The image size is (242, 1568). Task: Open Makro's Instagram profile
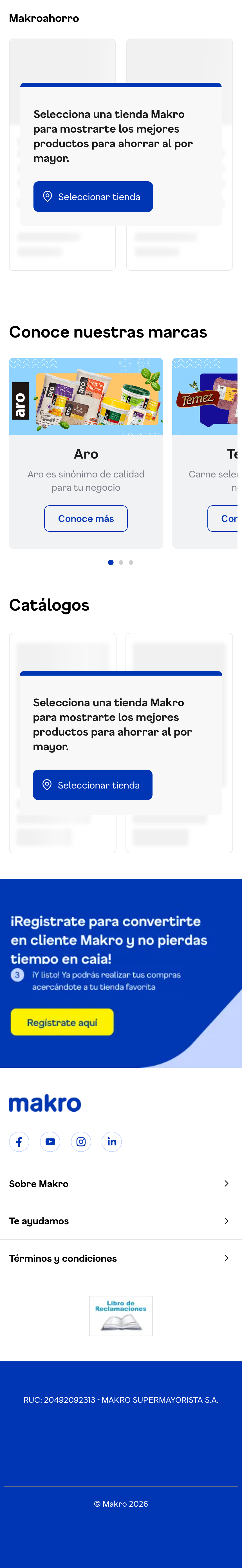pos(81,1141)
